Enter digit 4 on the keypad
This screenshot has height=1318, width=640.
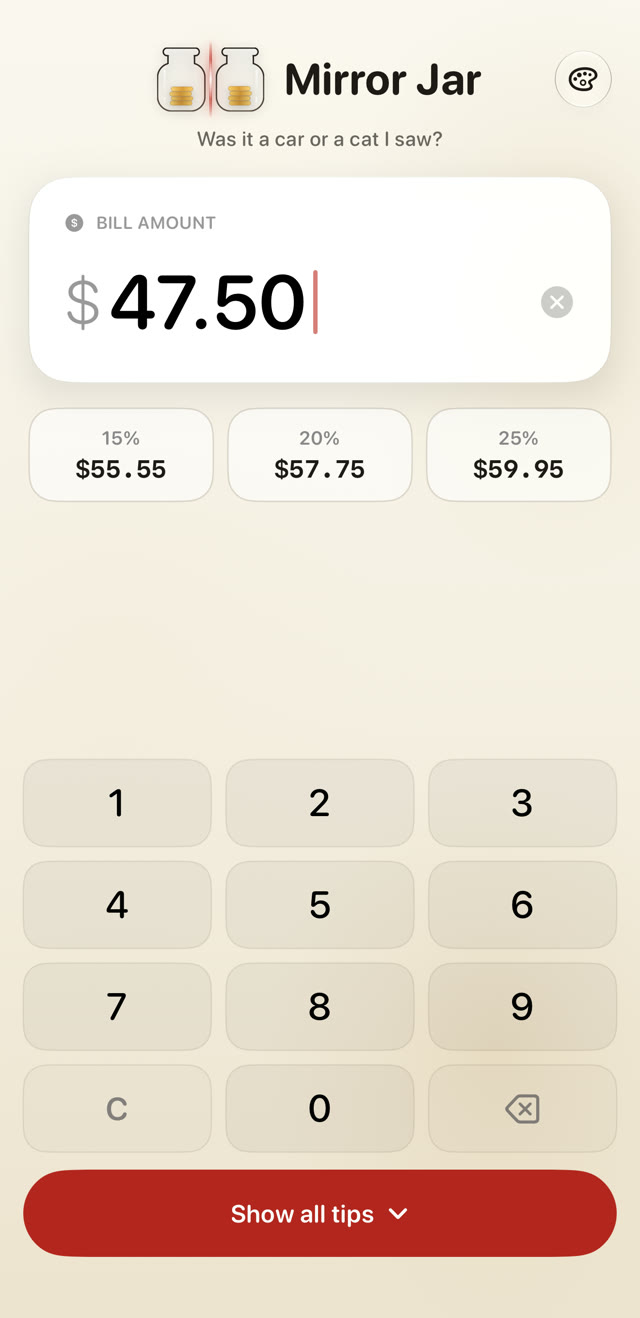117,905
